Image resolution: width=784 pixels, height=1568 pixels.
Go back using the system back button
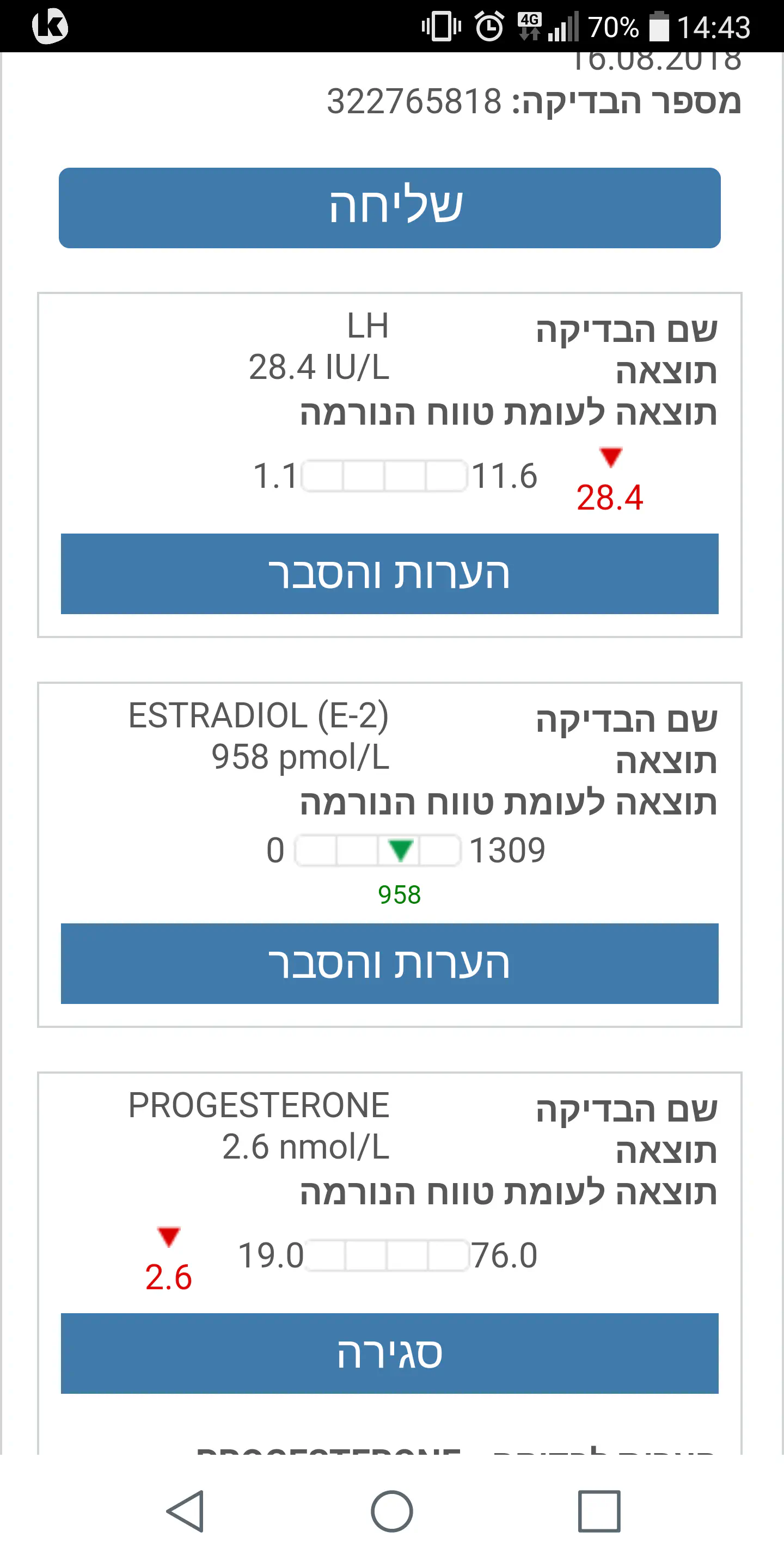coord(185,1511)
